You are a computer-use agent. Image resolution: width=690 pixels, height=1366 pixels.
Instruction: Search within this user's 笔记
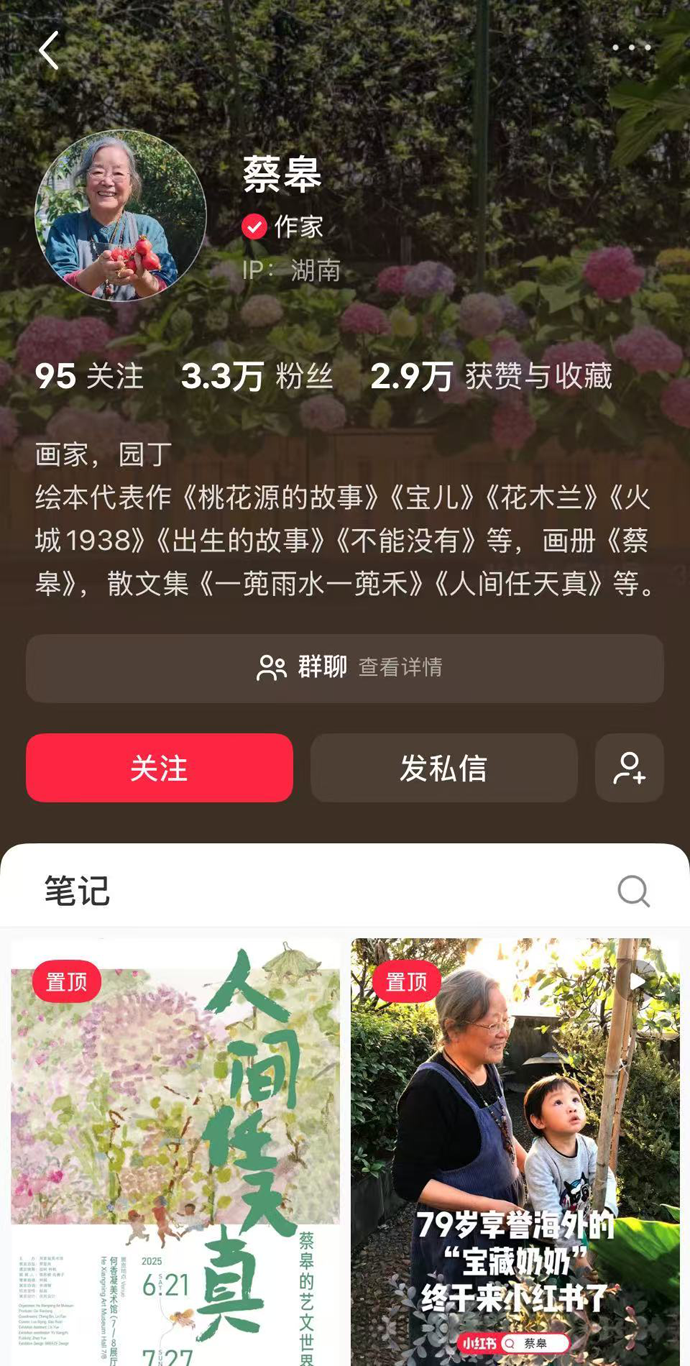(x=633, y=891)
